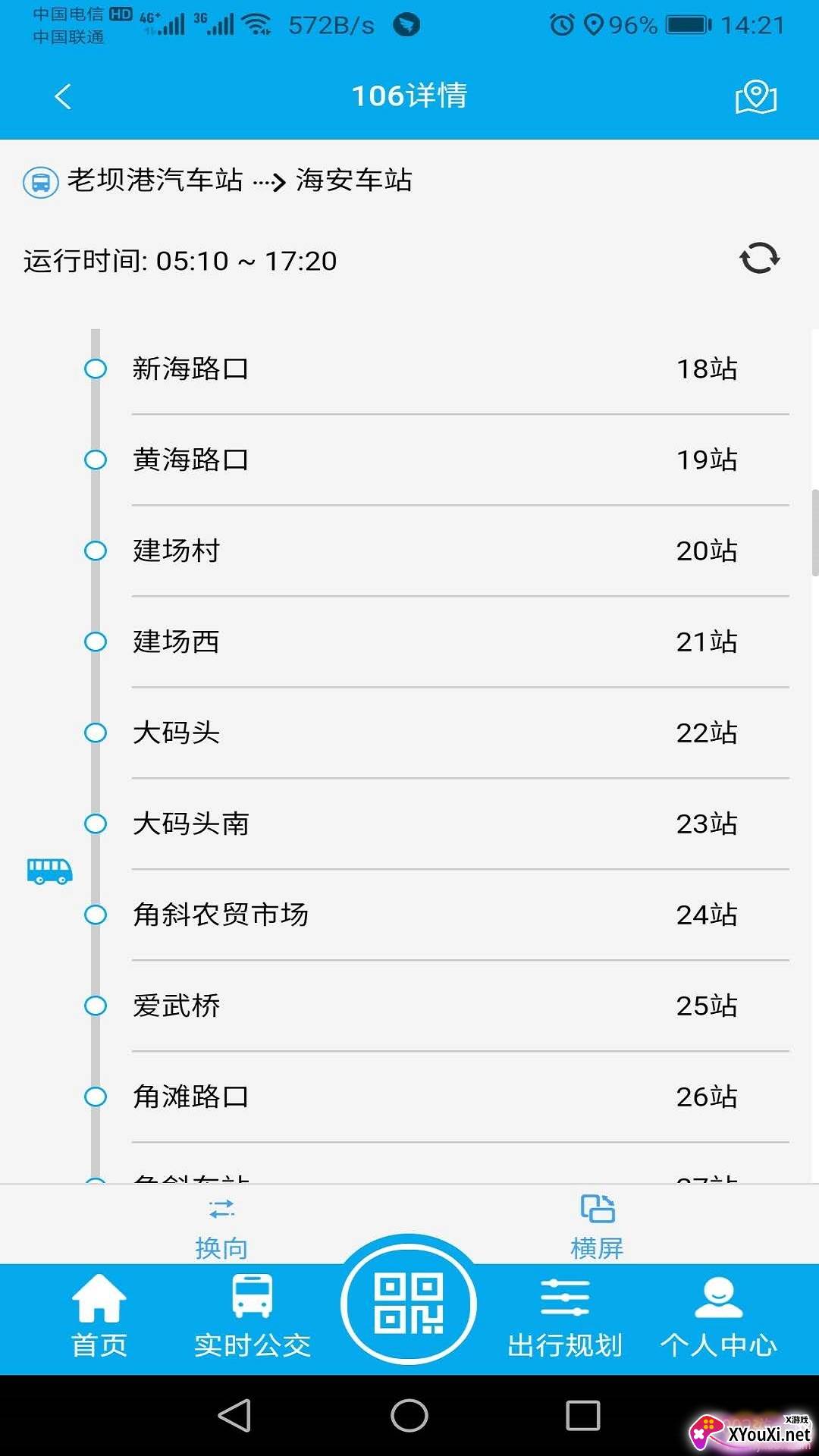Open the route map view
Viewport: 819px width, 1456px height.
(x=755, y=97)
